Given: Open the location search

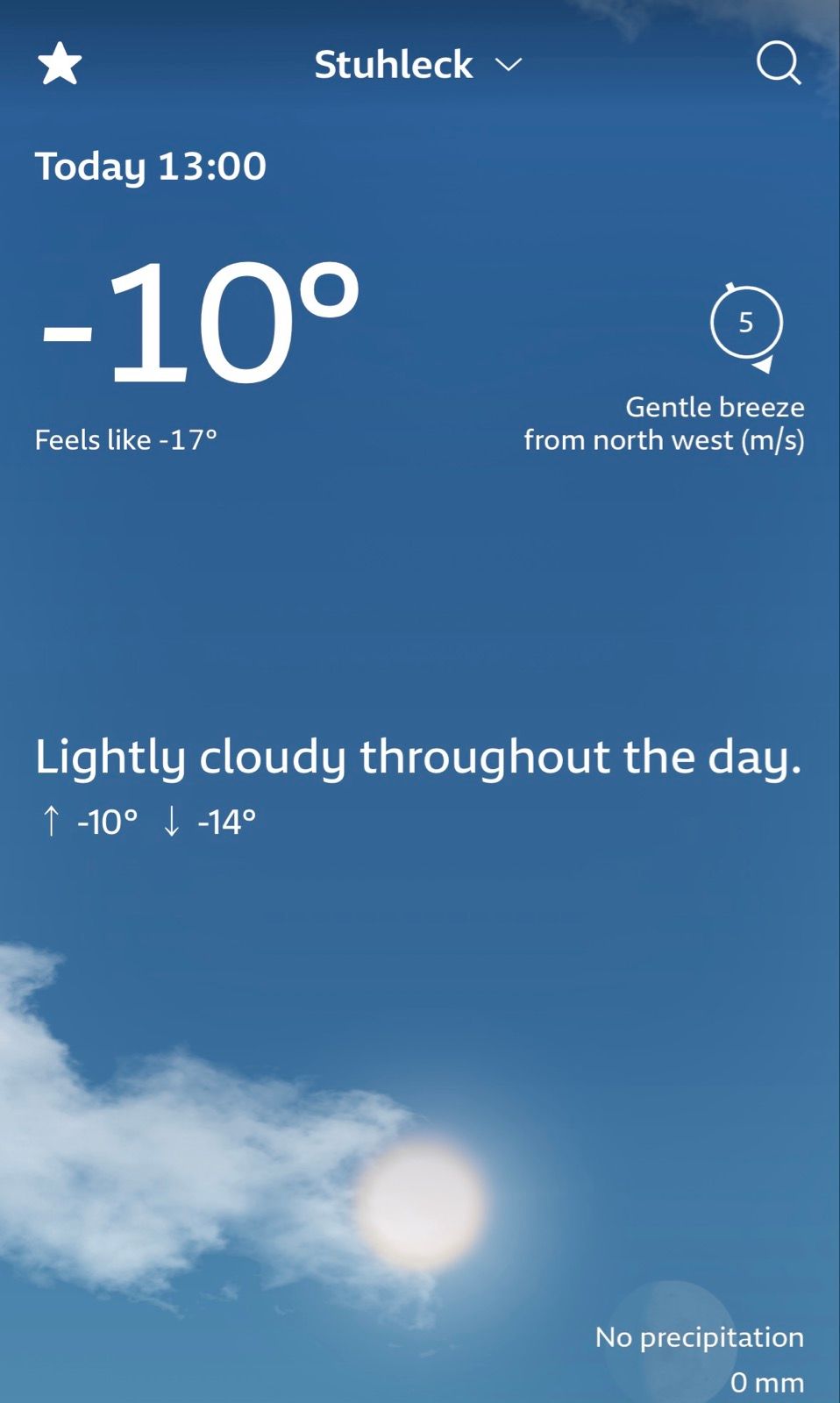Looking at the screenshot, I should pyautogui.click(x=778, y=64).
